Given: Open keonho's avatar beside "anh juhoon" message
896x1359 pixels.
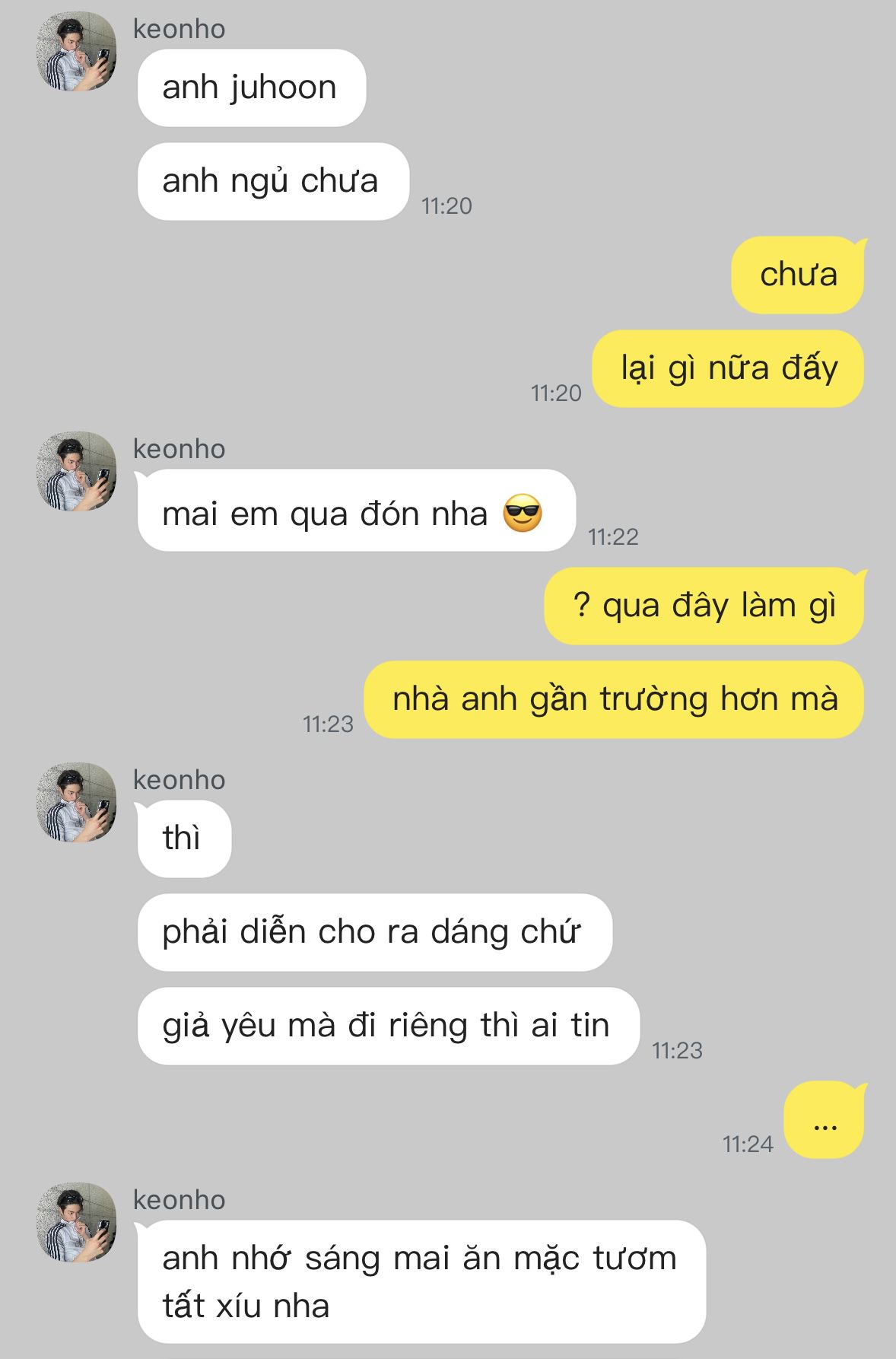Looking at the screenshot, I should pyautogui.click(x=77, y=52).
